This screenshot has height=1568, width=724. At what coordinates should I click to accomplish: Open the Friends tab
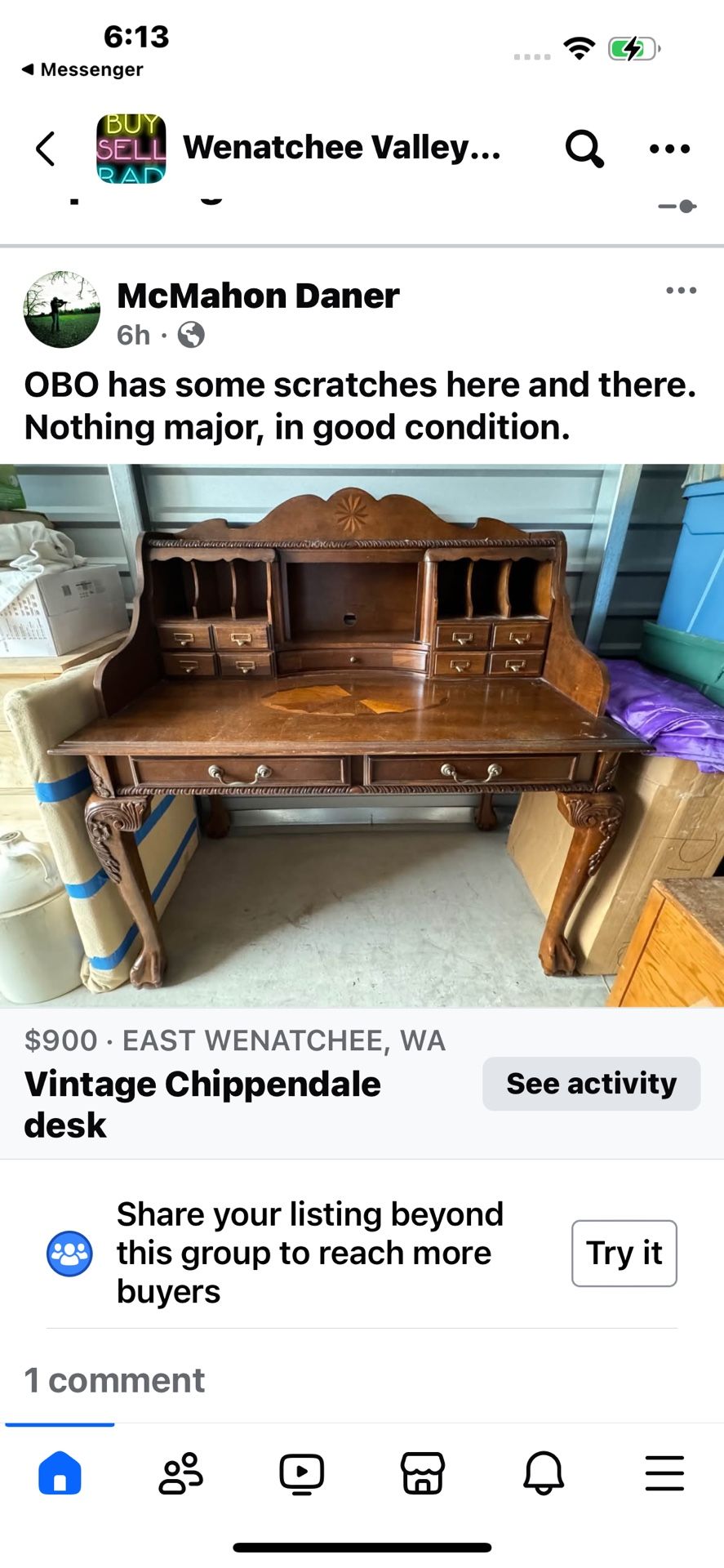tap(180, 1474)
